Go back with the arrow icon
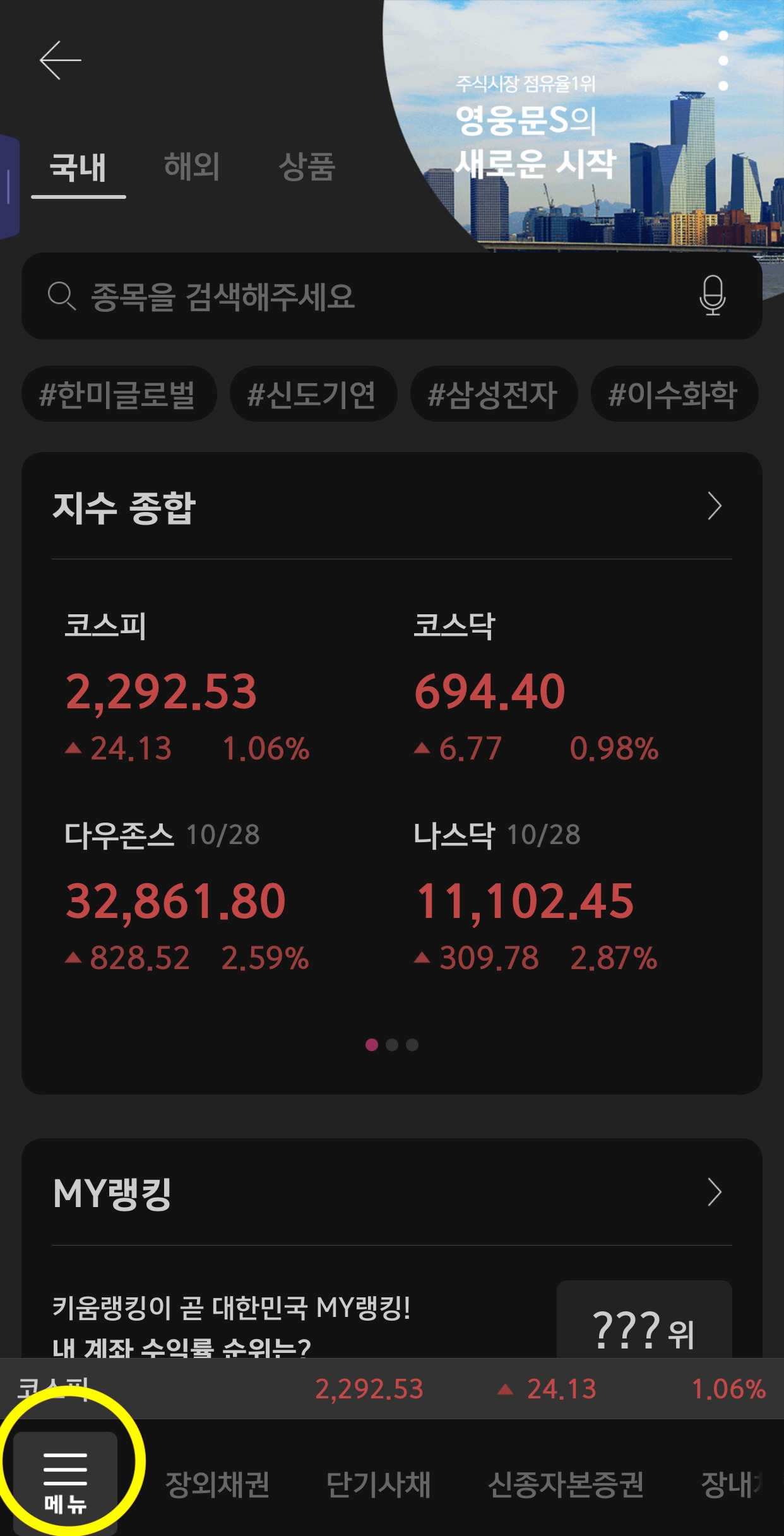Screen dimensions: 784x1536 point(61,61)
